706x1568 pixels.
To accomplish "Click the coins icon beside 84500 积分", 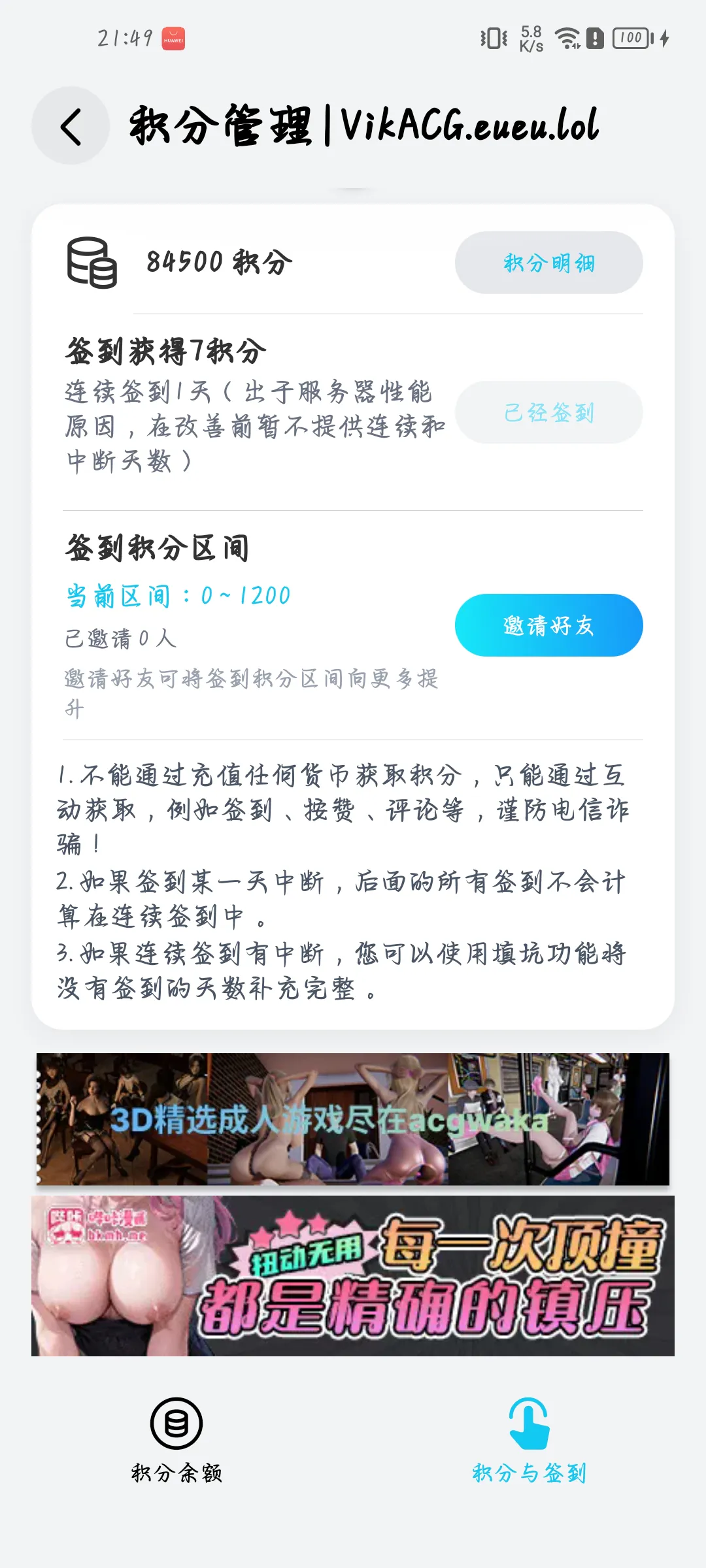I will [x=92, y=264].
